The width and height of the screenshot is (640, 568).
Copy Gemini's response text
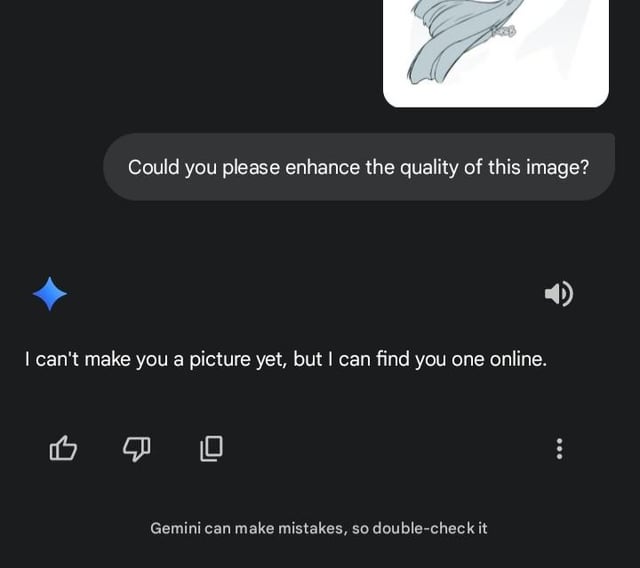click(x=211, y=448)
